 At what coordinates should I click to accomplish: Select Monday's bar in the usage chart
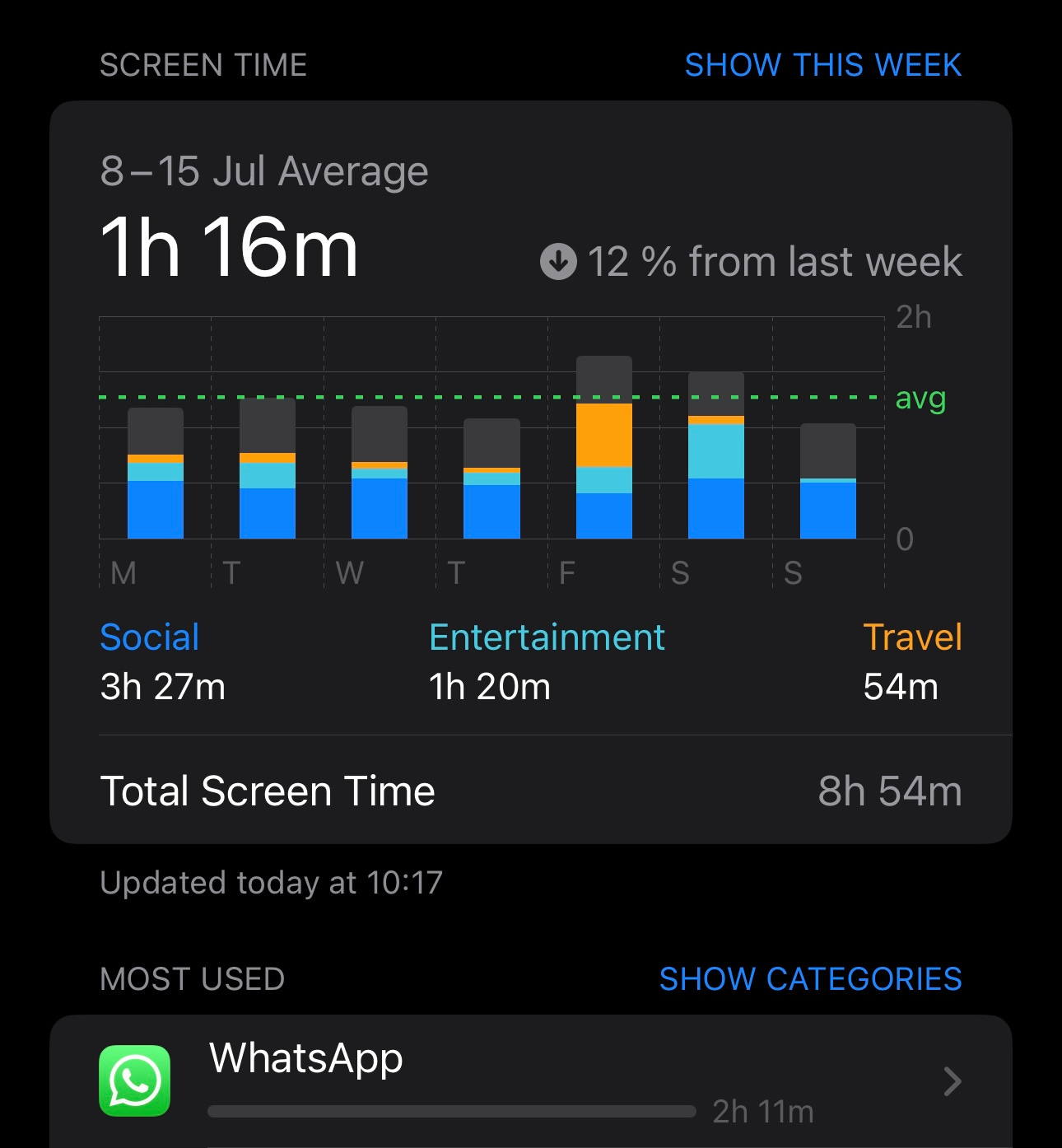[x=156, y=474]
